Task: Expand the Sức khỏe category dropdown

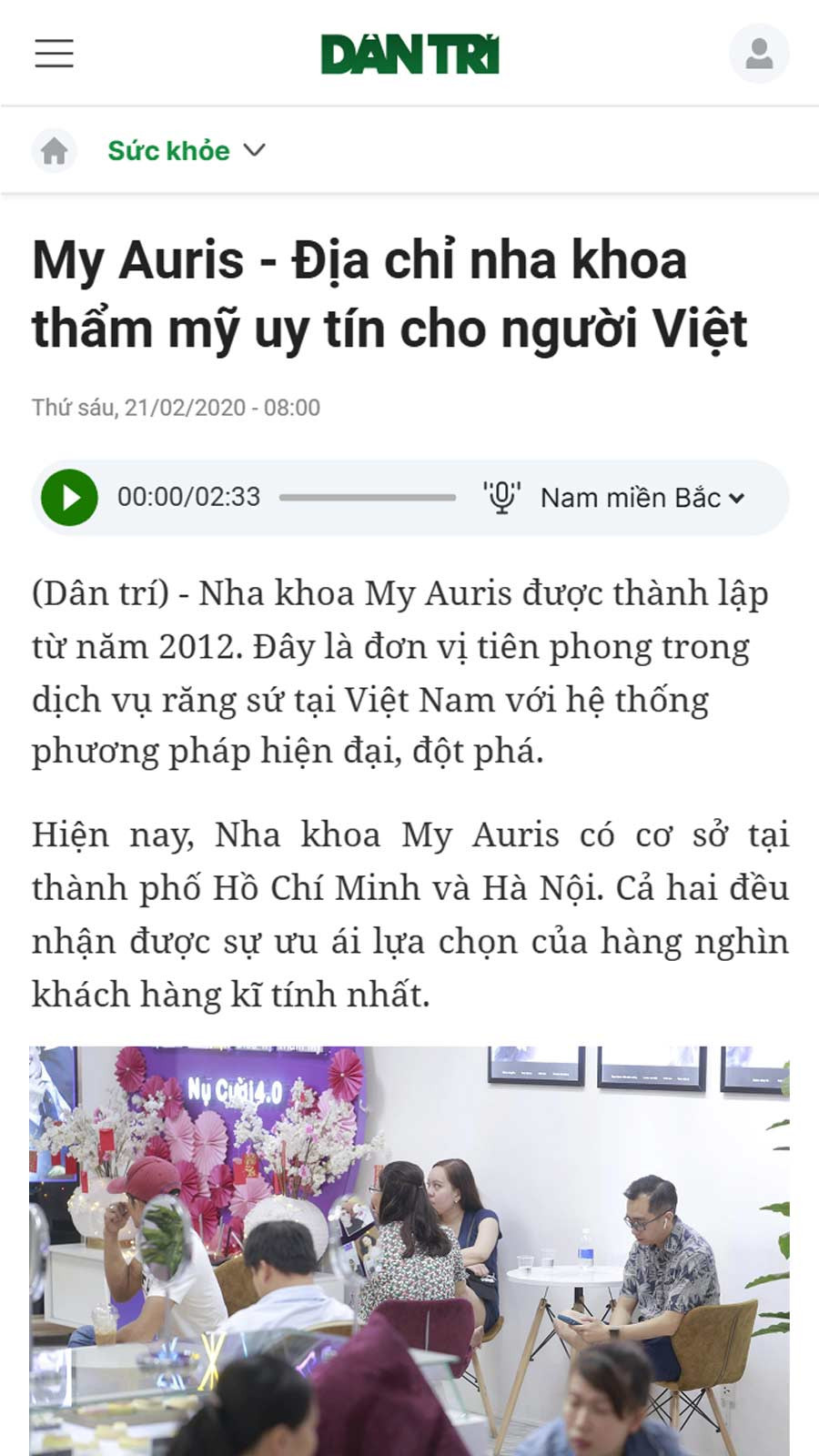Action: click(x=255, y=150)
